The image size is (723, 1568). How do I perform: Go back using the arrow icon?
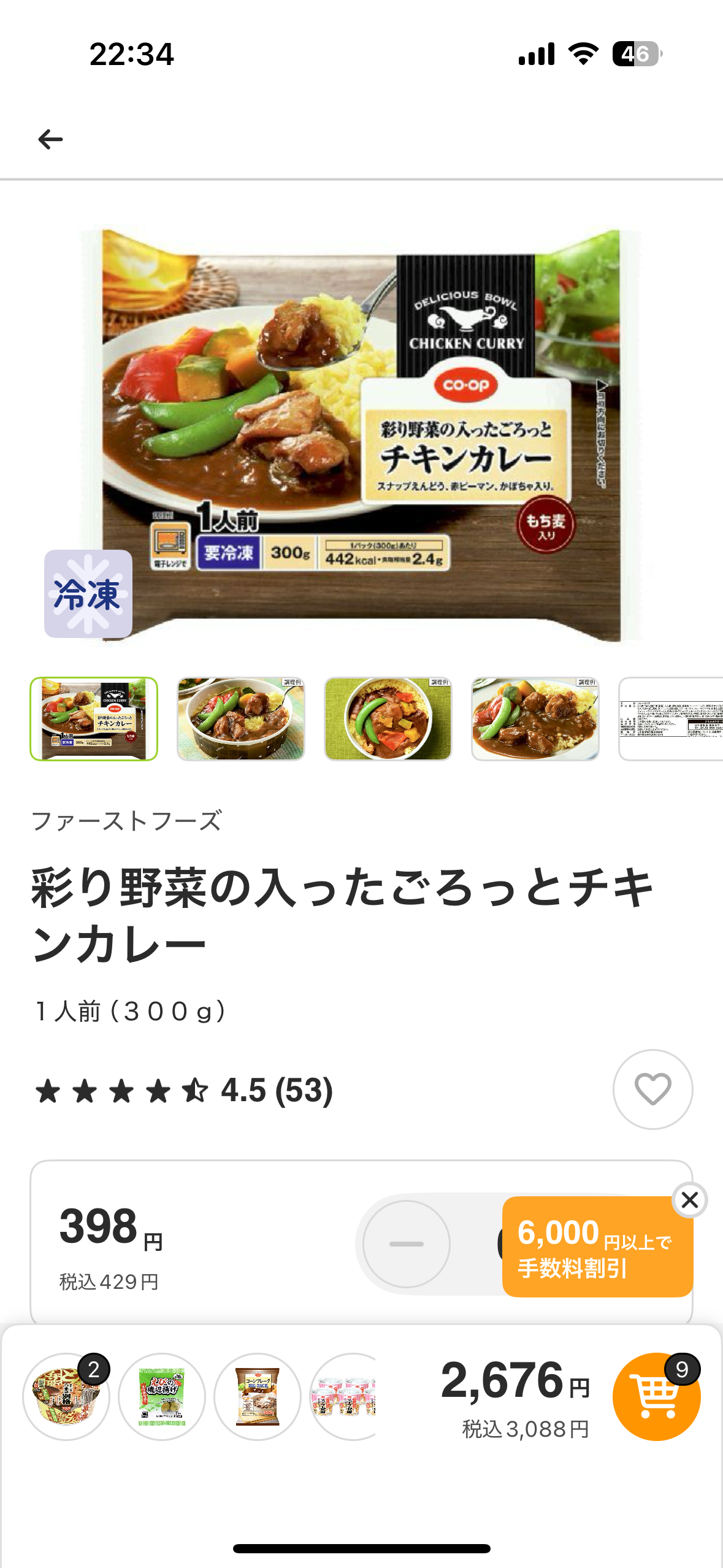[50, 139]
